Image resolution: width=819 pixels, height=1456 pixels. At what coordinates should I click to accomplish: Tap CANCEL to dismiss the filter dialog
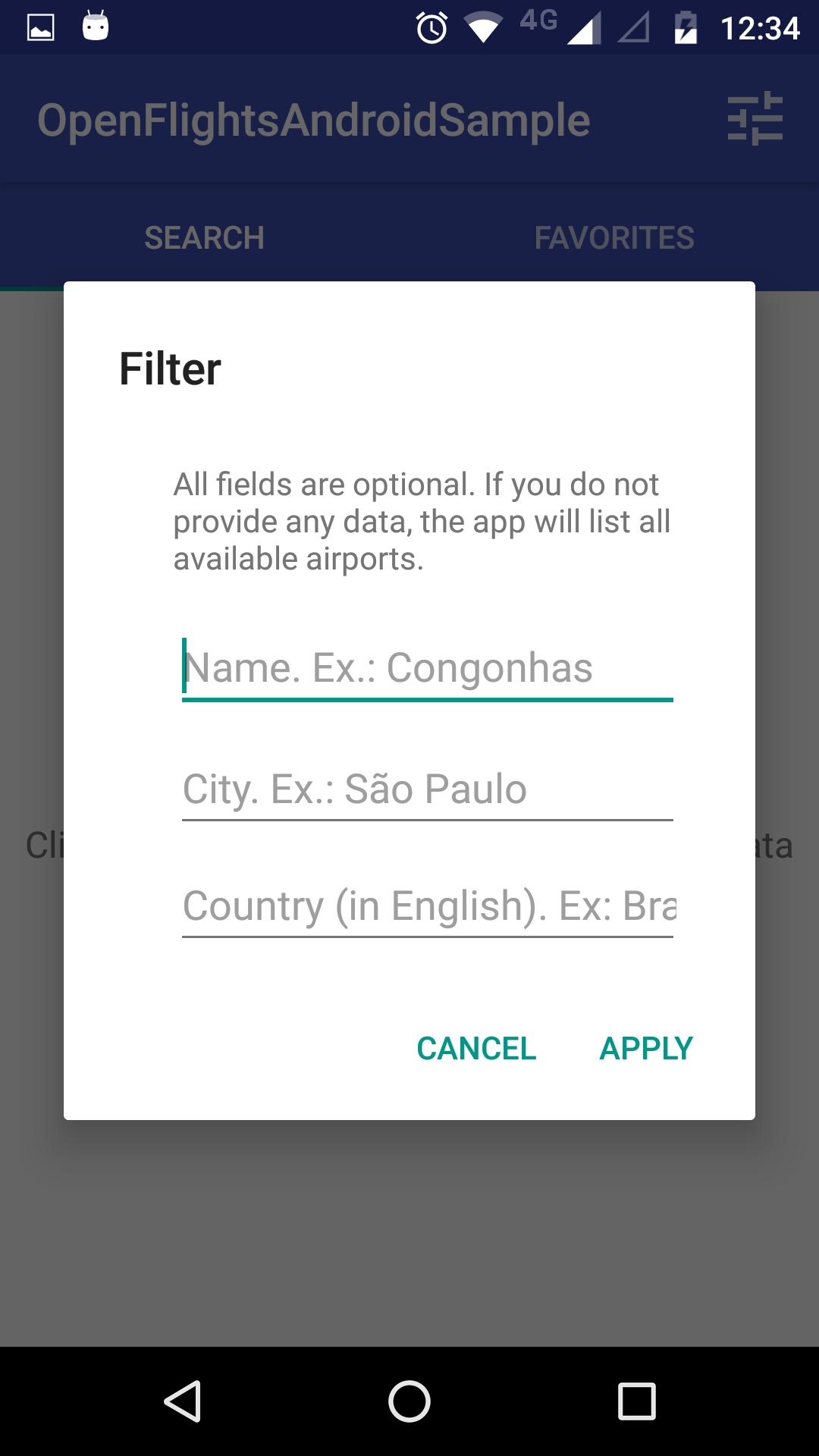(x=476, y=1048)
